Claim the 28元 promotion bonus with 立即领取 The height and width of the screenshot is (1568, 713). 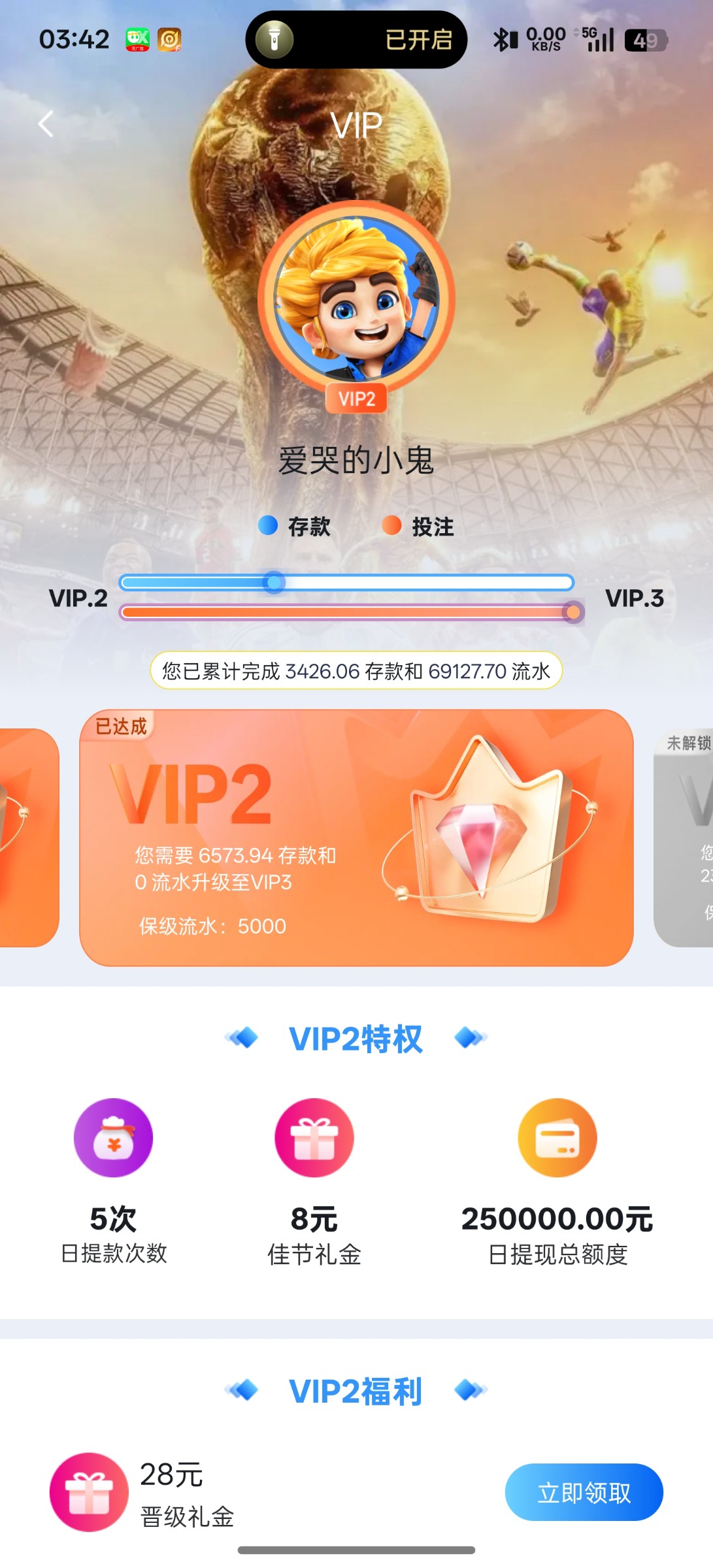coord(584,1492)
